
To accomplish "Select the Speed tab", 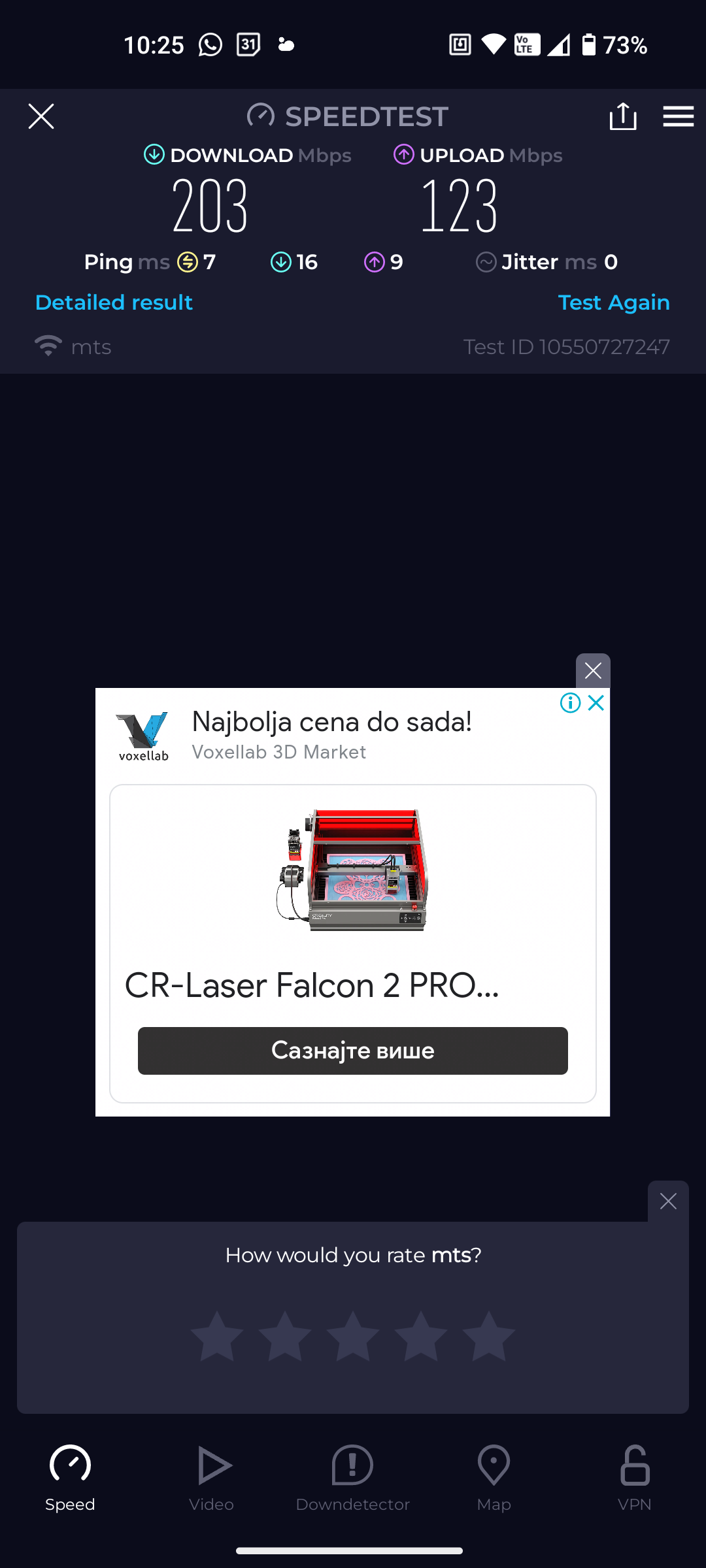I will click(71, 1478).
